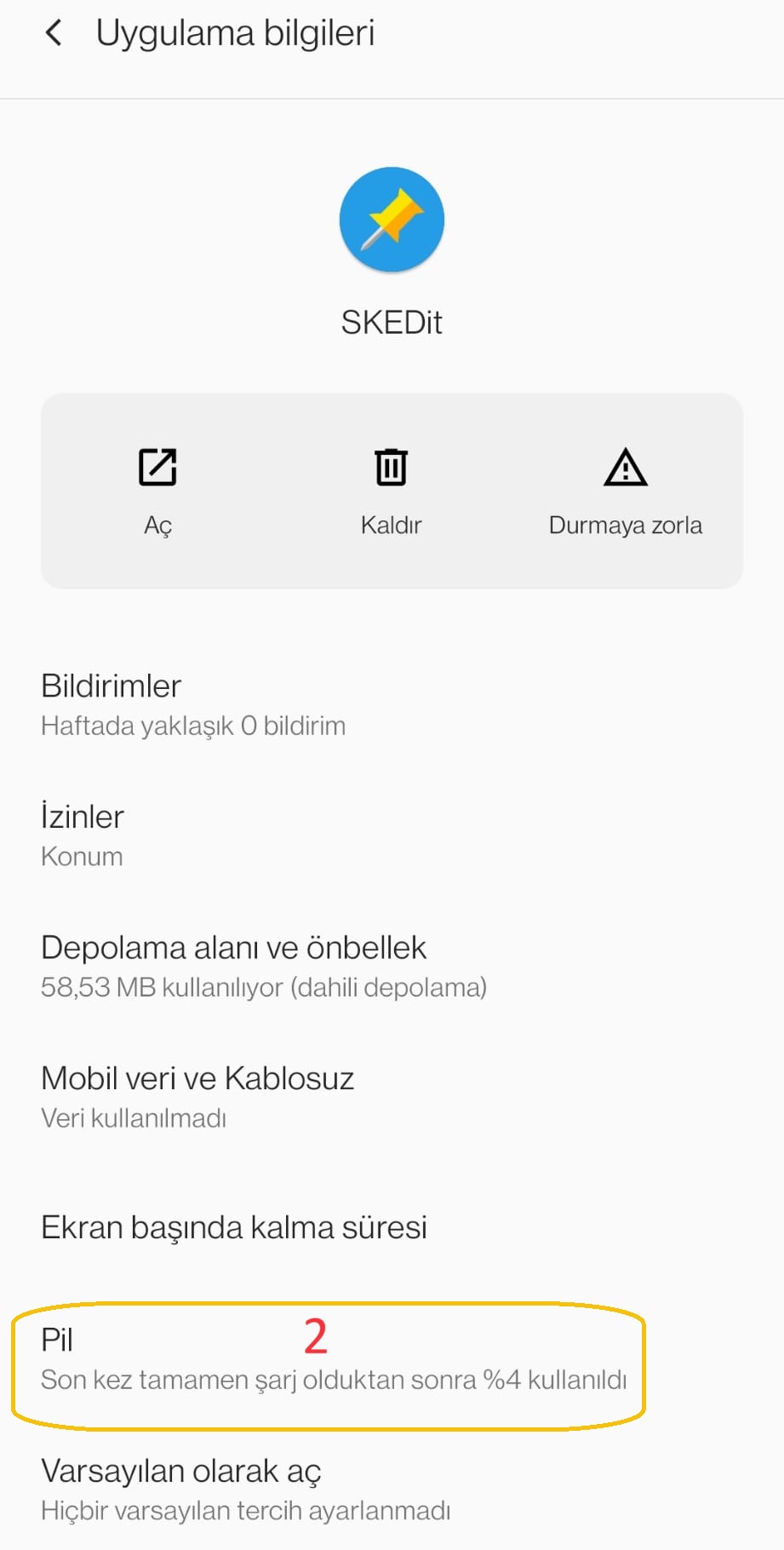Open Pil battery usage
Viewport: 784px width, 1550px height.
click(x=332, y=1359)
